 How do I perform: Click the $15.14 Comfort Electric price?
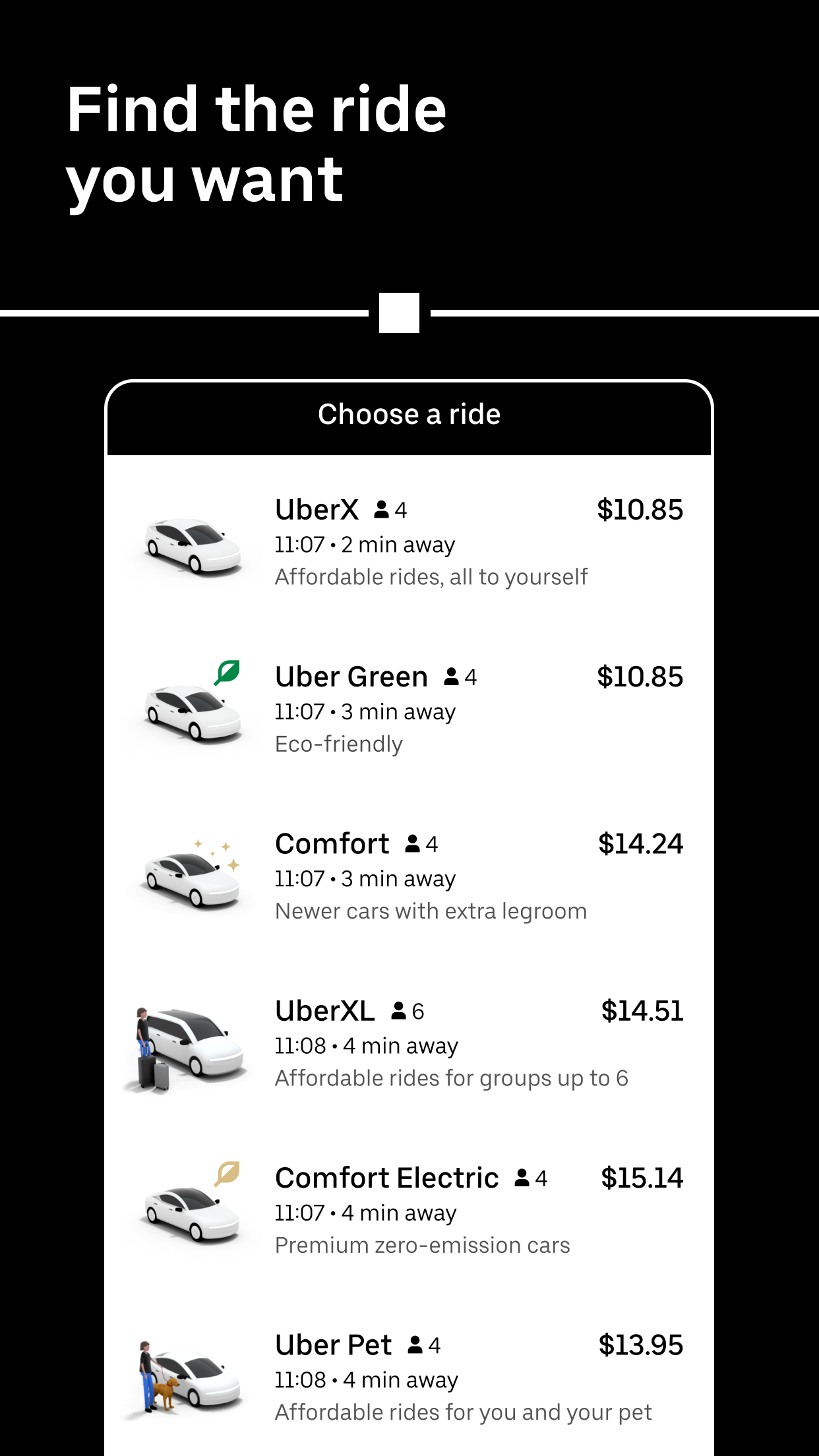point(642,1178)
